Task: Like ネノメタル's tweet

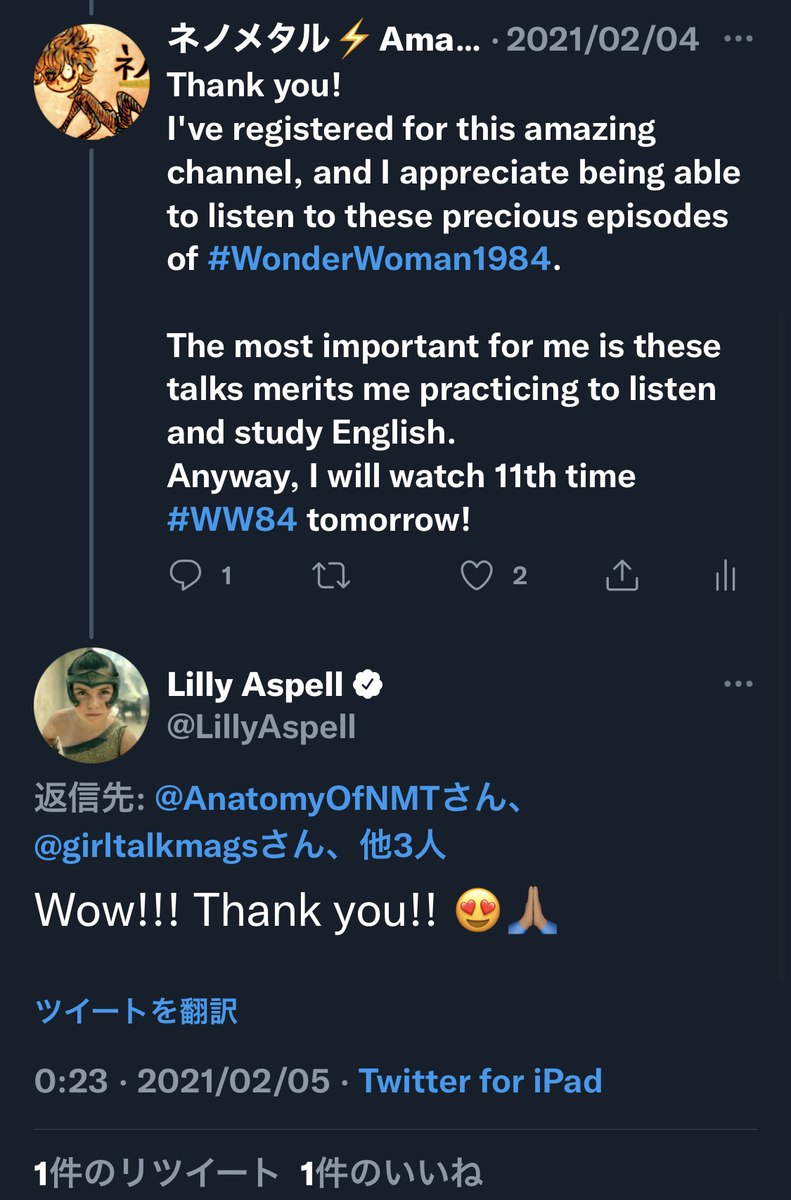Action: point(477,575)
